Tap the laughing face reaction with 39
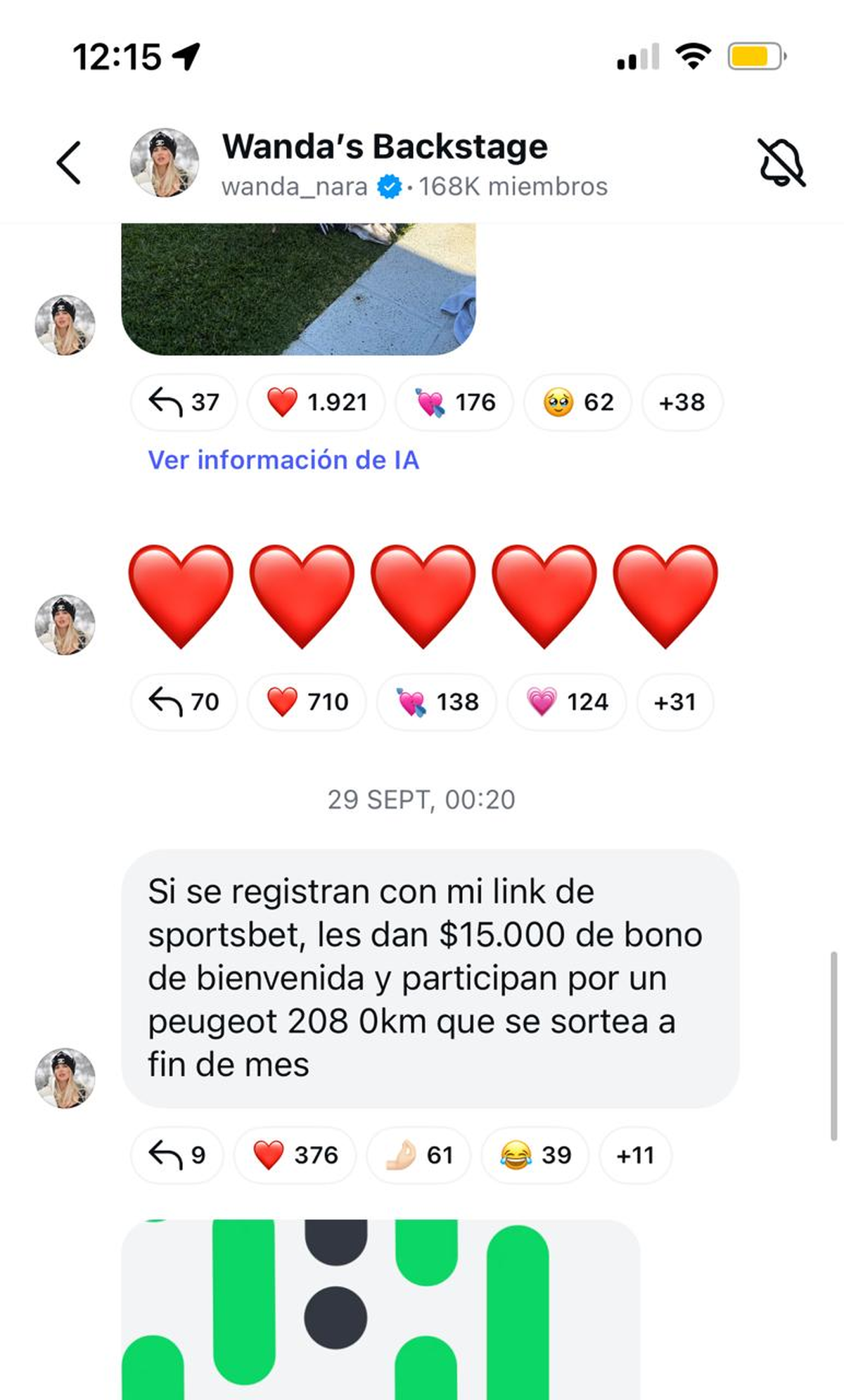Screen dimensions: 844x1400 [x=535, y=1155]
